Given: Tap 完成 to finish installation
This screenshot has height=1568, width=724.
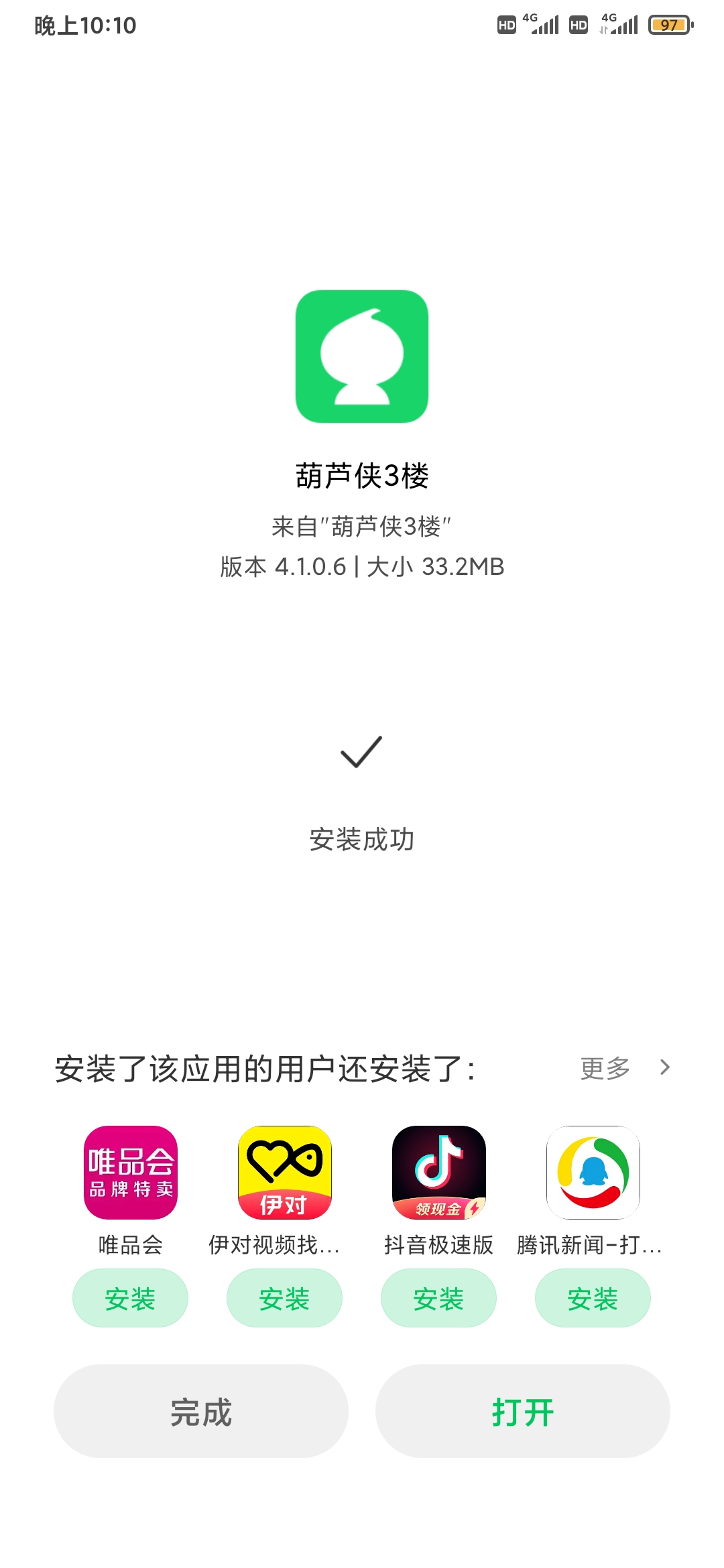Looking at the screenshot, I should [200, 1412].
